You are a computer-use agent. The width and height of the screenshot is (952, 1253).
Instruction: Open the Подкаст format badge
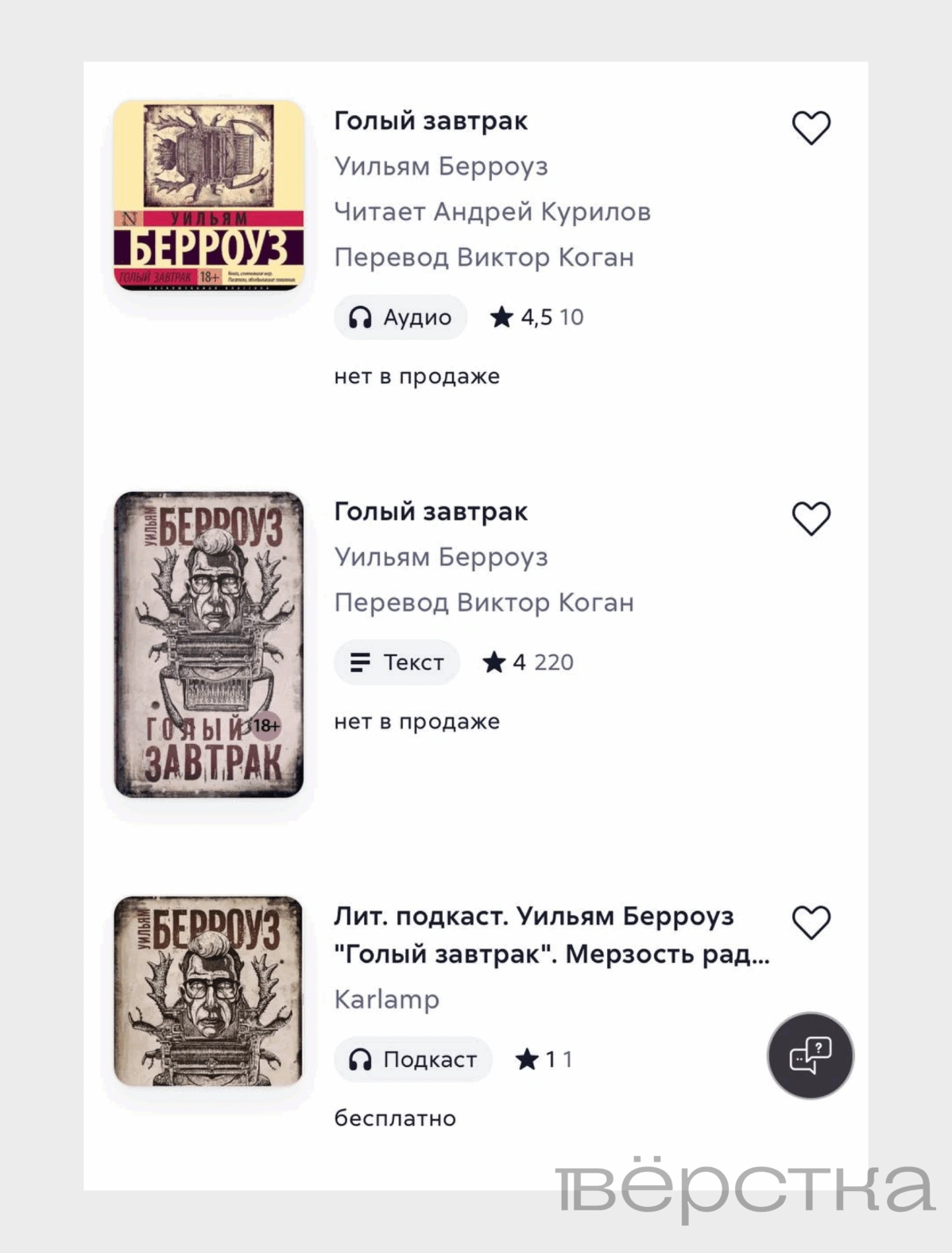point(412,1058)
